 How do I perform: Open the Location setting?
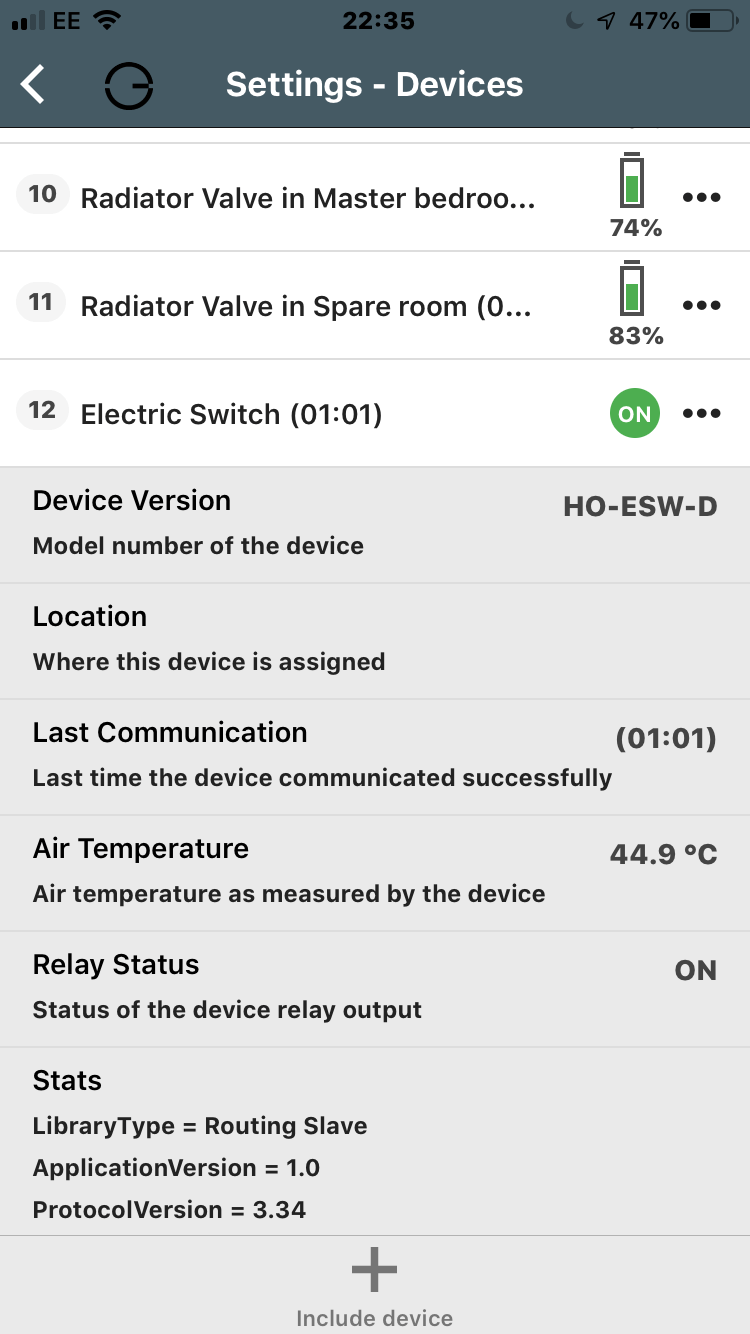(374, 640)
